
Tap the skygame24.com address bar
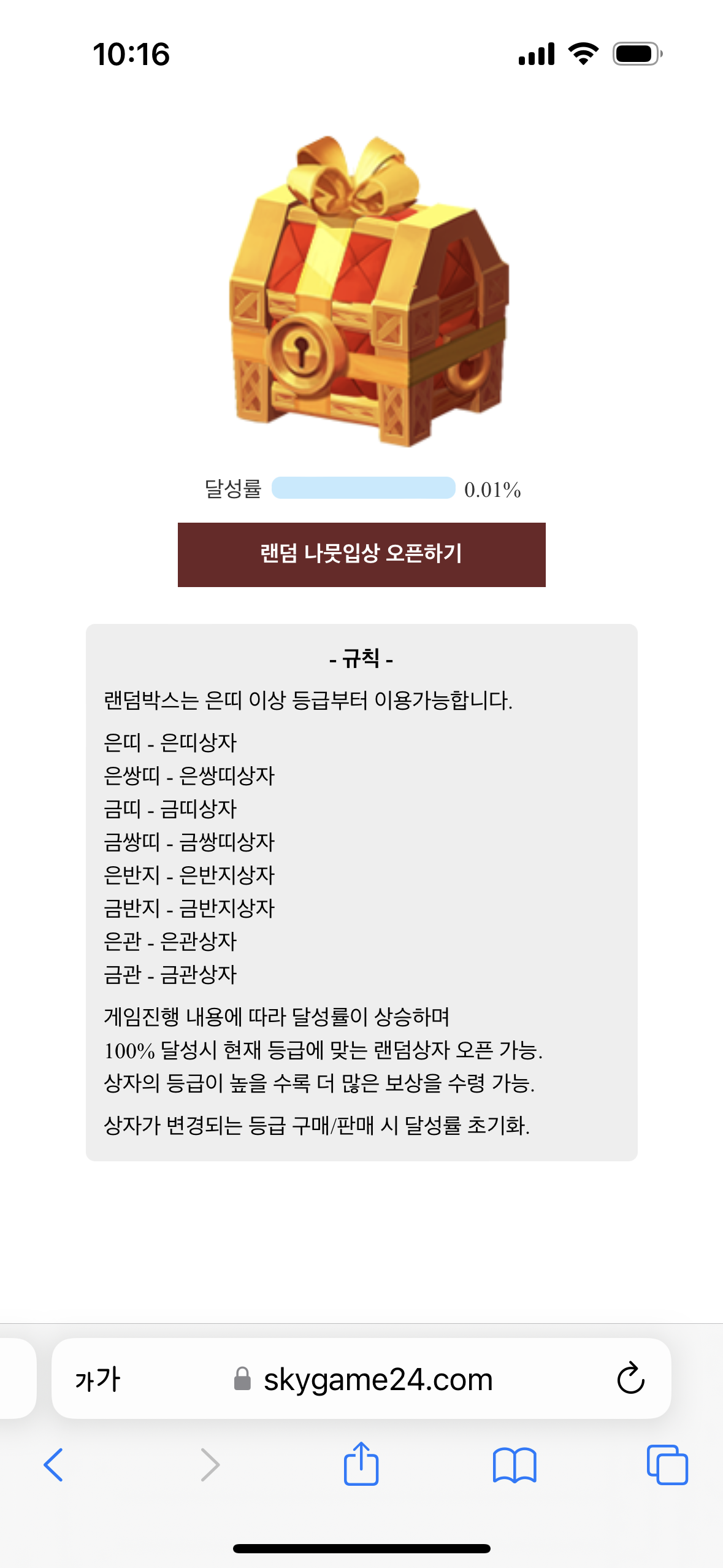[361, 1378]
